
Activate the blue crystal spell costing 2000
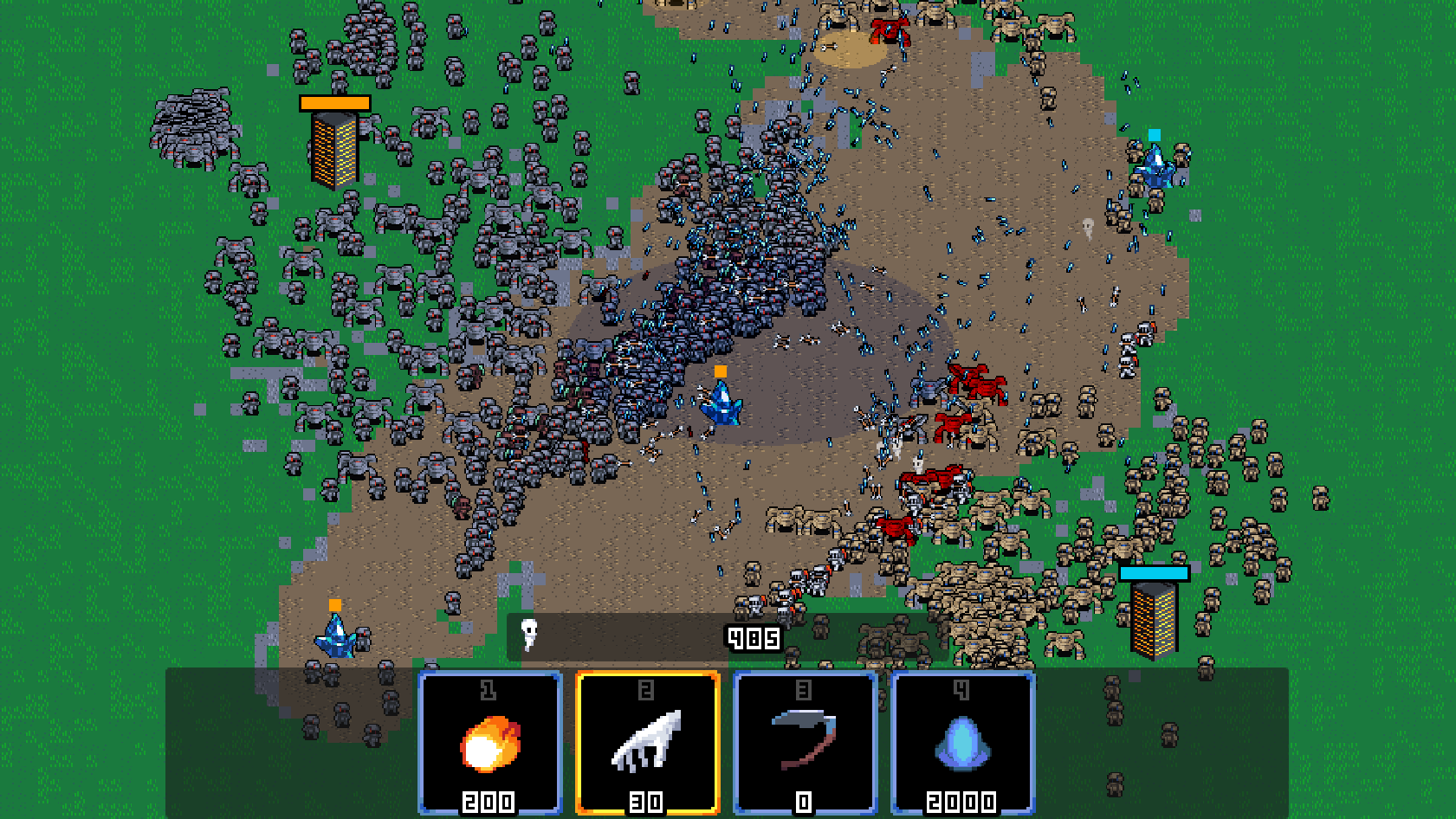pos(962,743)
